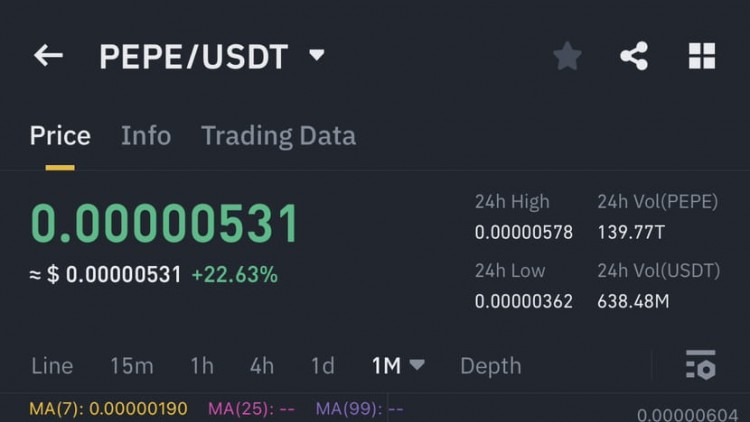Switch to the Trading Data tab
Screen dimensions: 750x422
click(x=278, y=136)
